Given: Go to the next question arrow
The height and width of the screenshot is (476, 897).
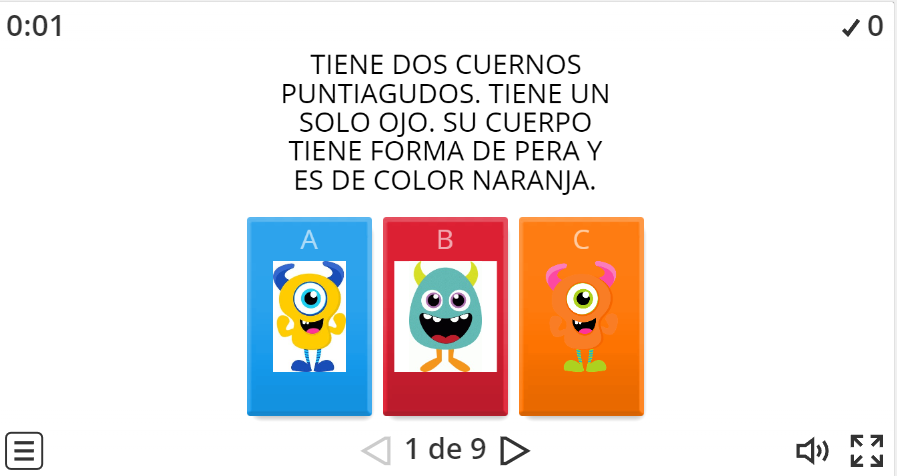Looking at the screenshot, I should [514, 451].
